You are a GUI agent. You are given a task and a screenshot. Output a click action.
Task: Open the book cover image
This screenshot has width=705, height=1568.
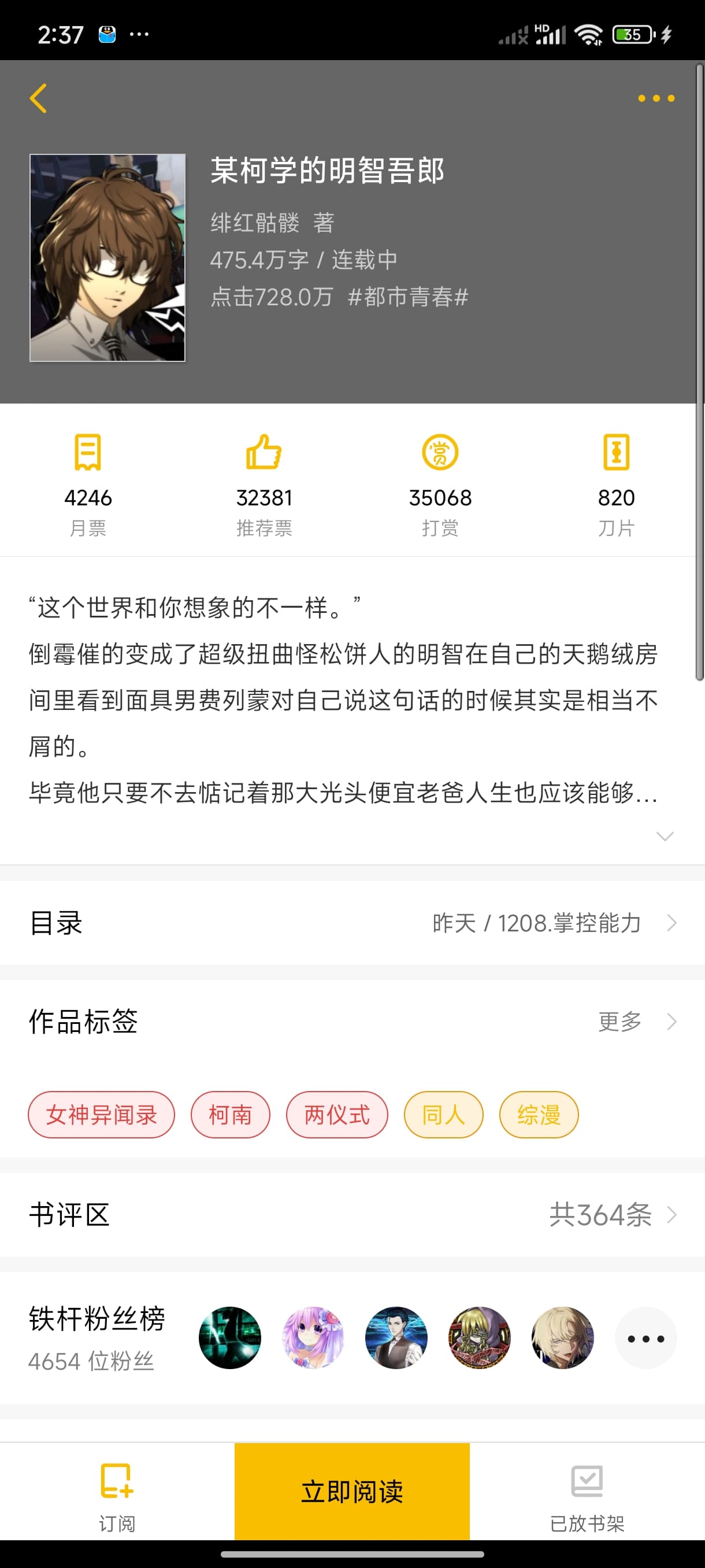coord(107,257)
